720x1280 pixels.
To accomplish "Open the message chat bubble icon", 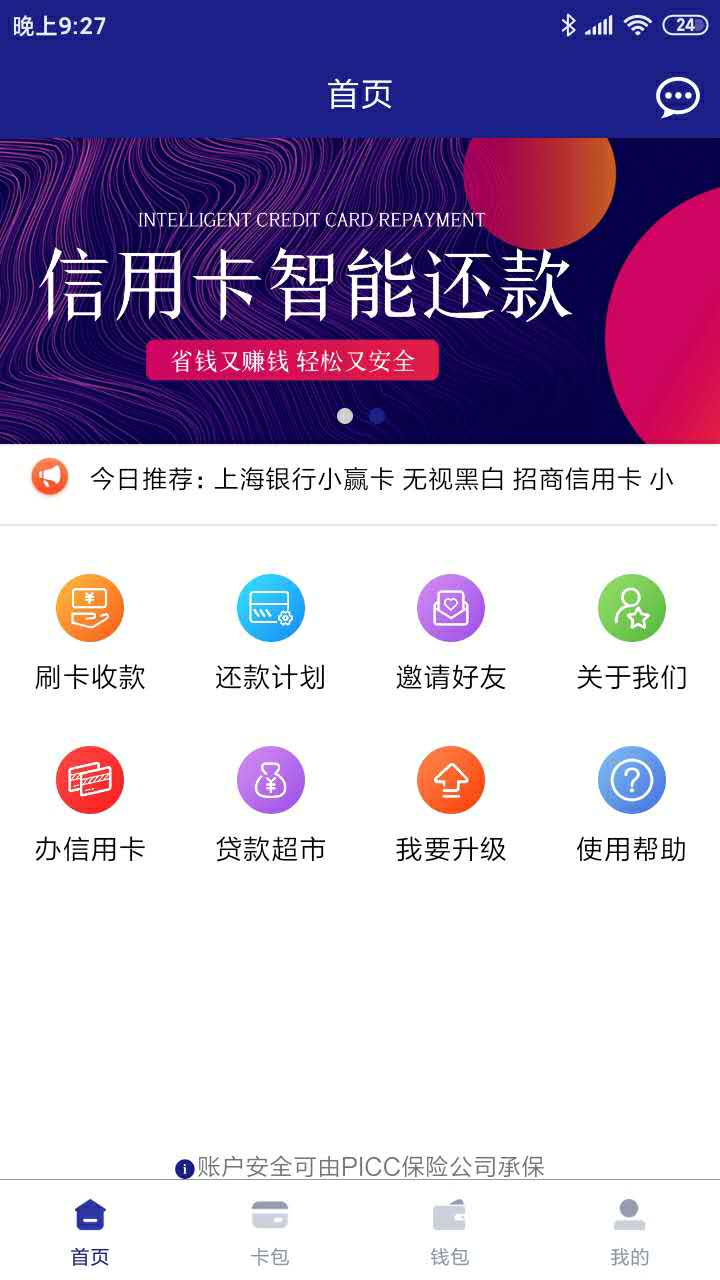I will tap(677, 97).
